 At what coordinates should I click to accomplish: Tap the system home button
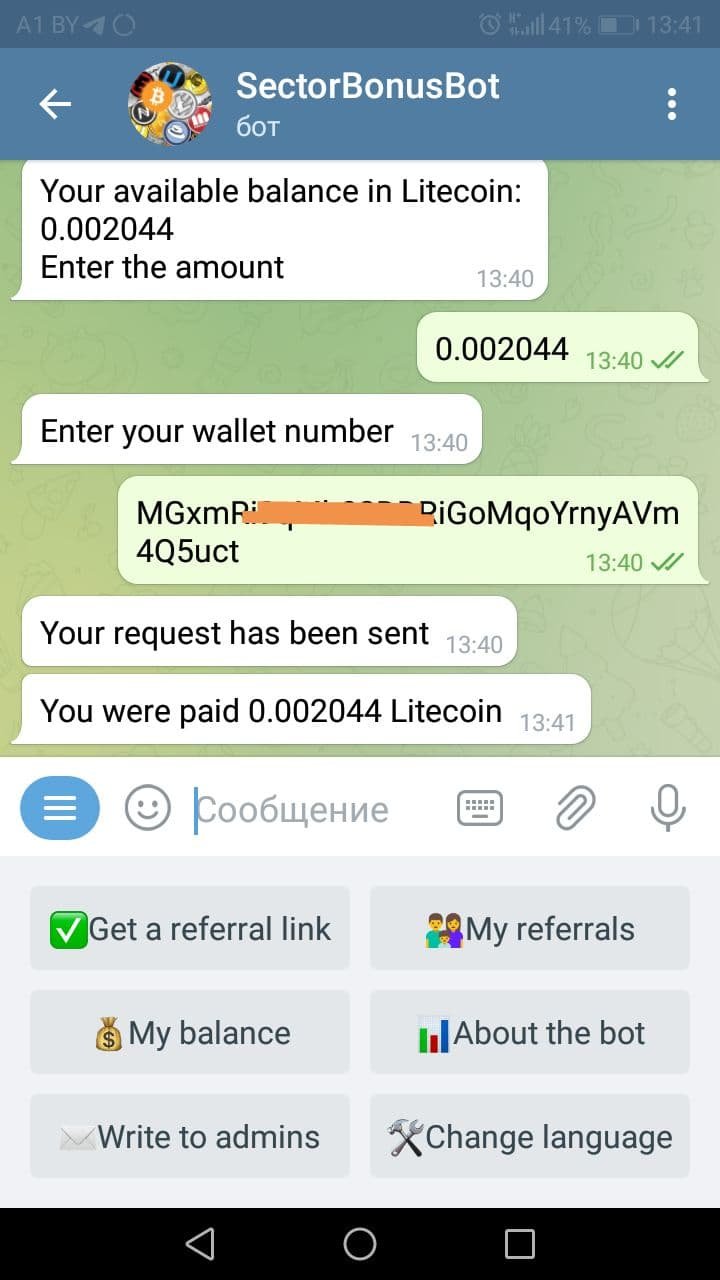(x=360, y=1244)
